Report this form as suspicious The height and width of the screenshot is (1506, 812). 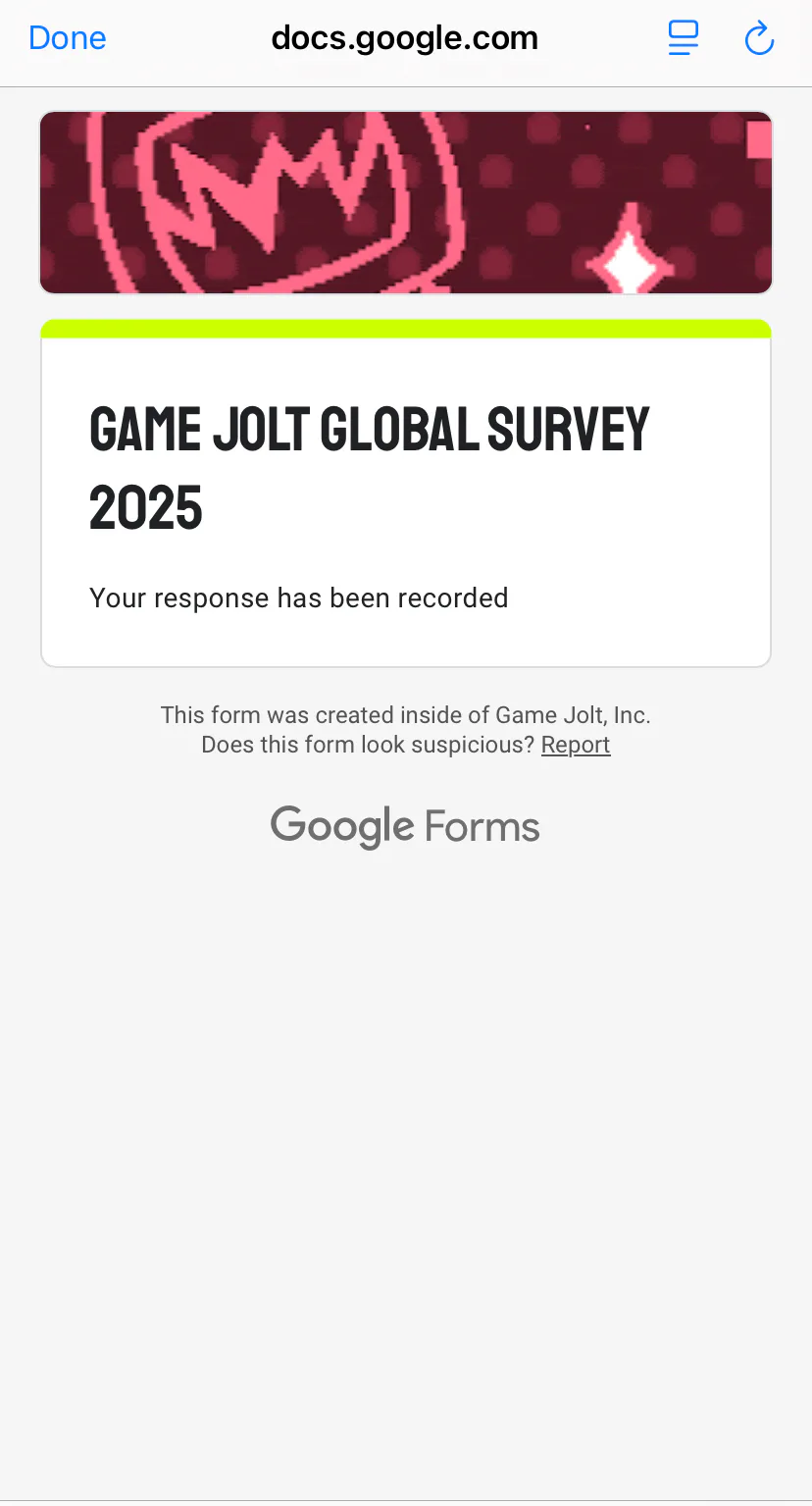tap(576, 745)
